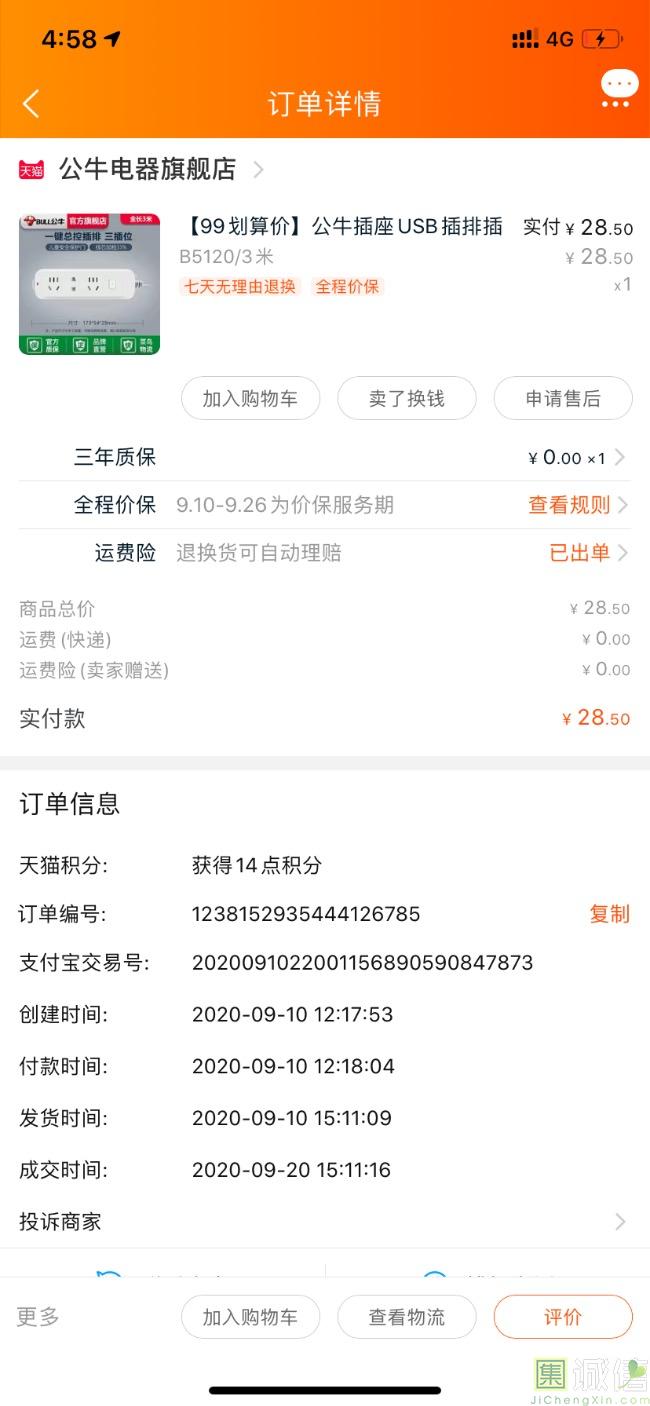Screen dimensions: 650x1406
Task: Tap 更多 for more options
Action: (x=38, y=1316)
